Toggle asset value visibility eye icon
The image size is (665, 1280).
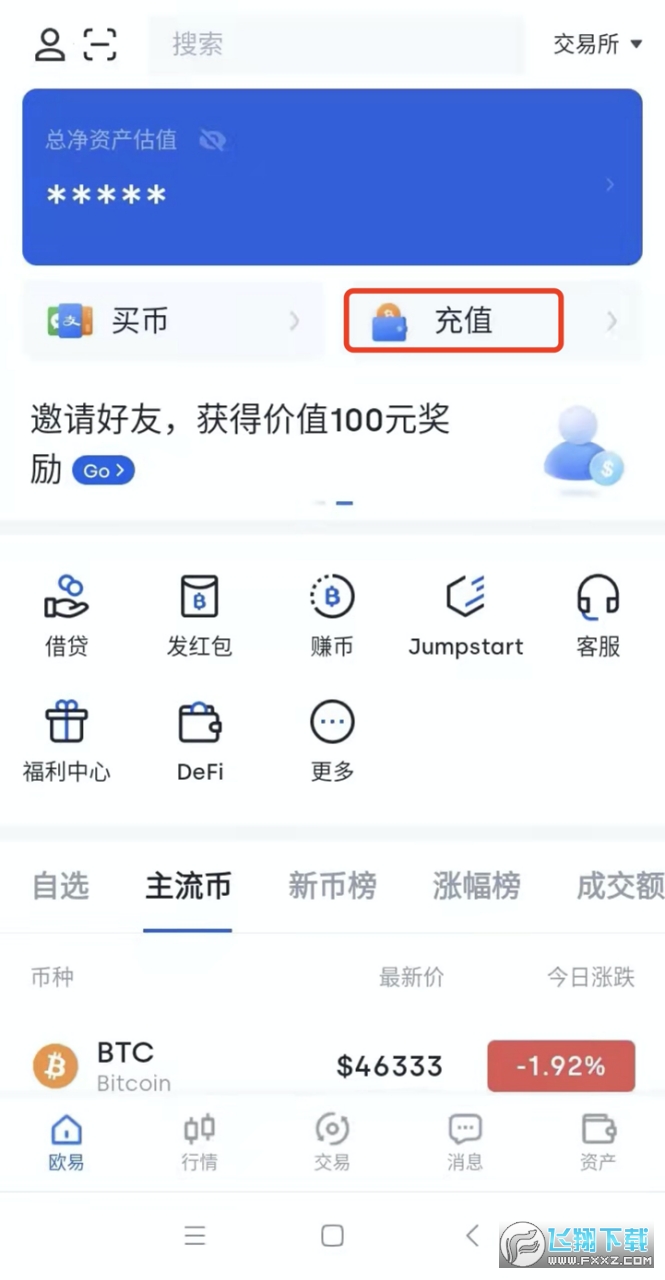[x=212, y=140]
